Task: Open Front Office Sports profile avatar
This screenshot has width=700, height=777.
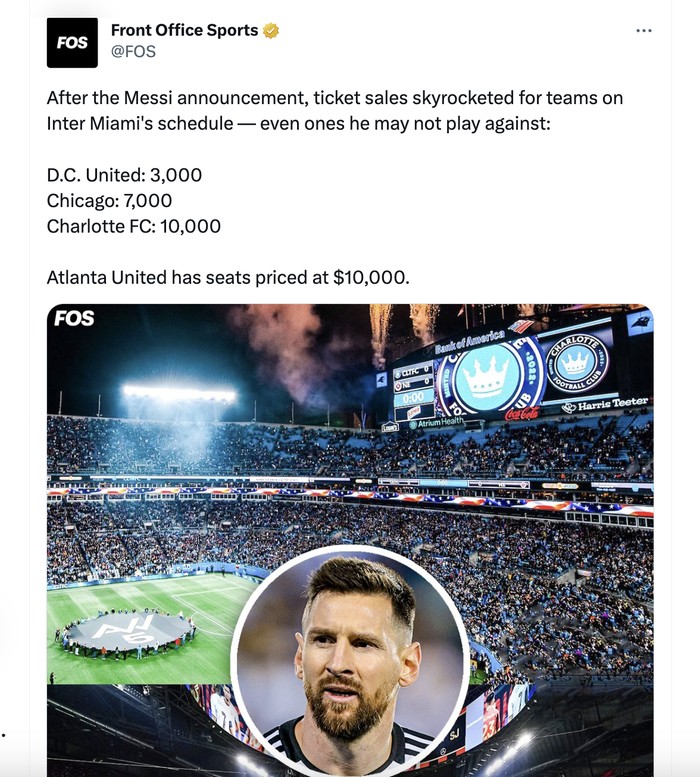Action: (72, 42)
